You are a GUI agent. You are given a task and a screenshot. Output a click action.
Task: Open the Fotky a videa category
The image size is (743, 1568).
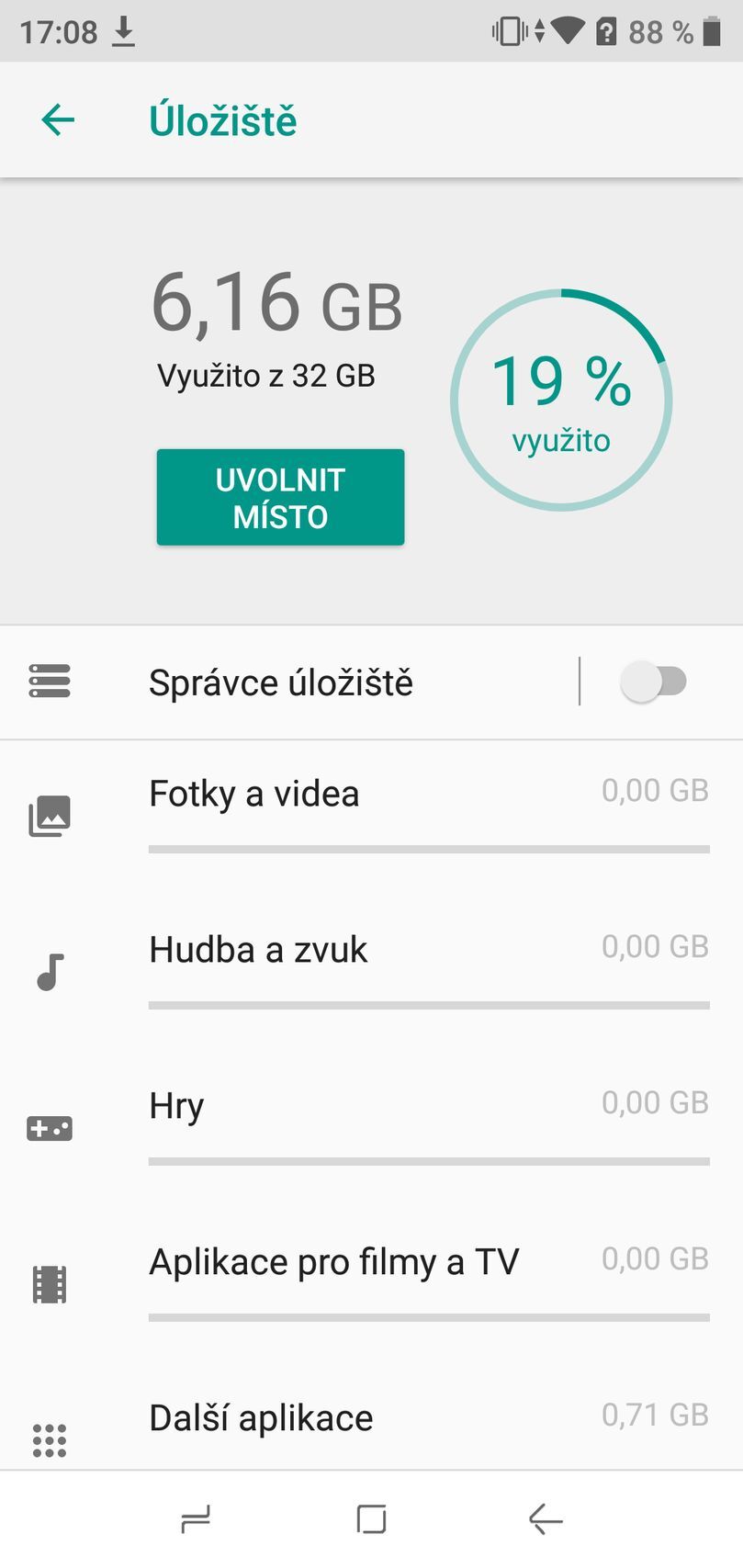[x=254, y=793]
